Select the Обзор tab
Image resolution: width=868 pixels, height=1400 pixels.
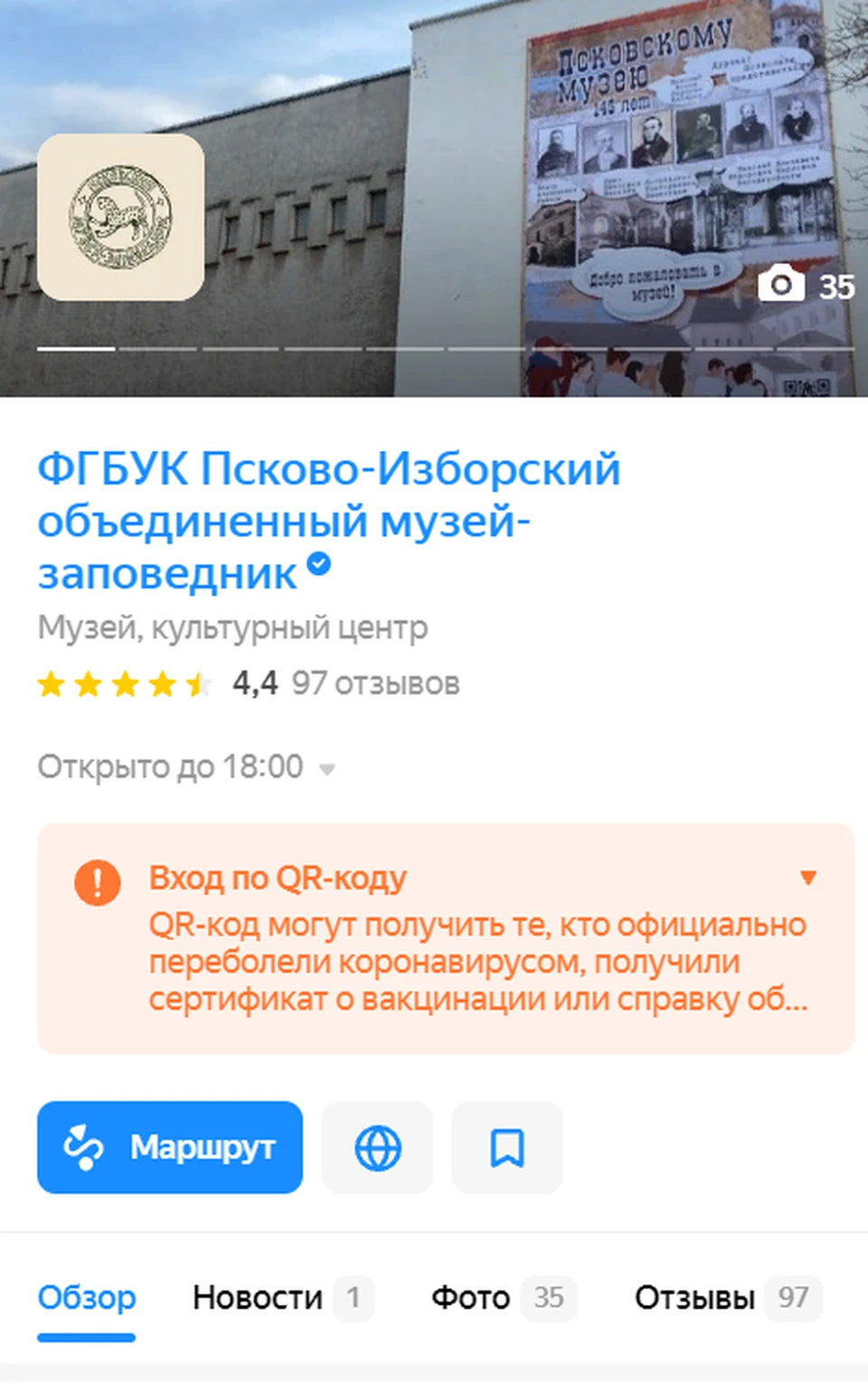[86, 1298]
